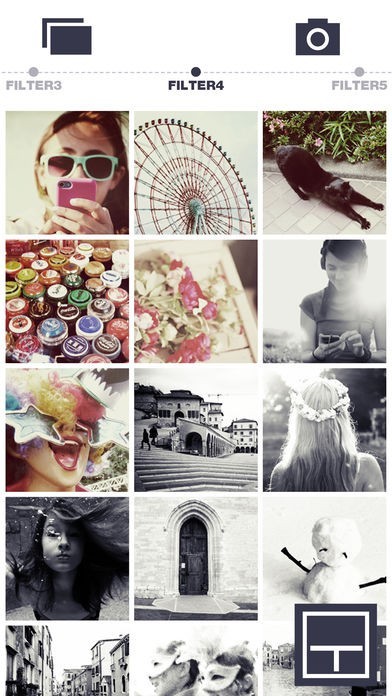Open the woman with headphones photo
The width and height of the screenshot is (392, 696).
(325, 301)
